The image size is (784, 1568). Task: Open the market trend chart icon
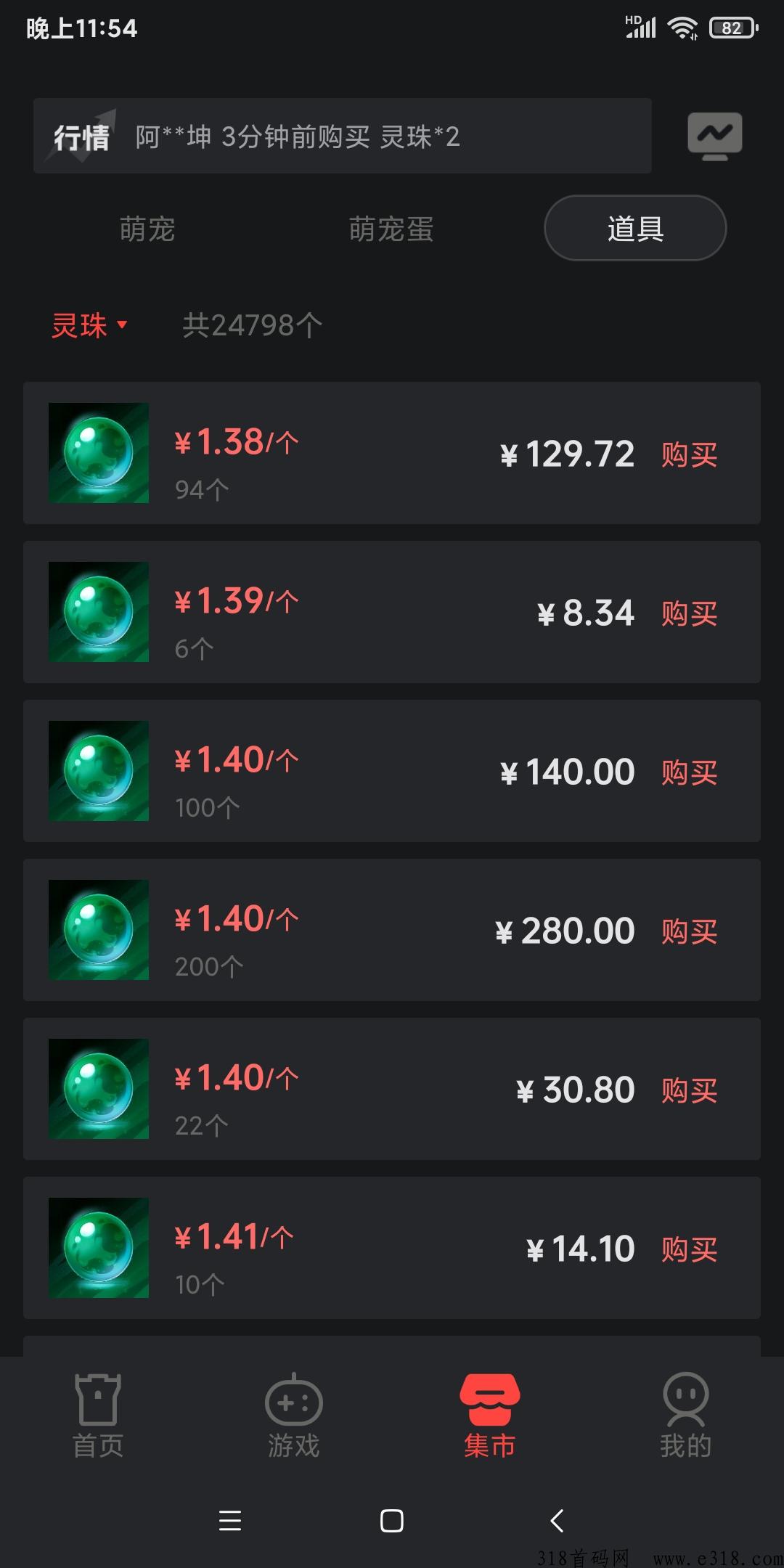click(715, 136)
